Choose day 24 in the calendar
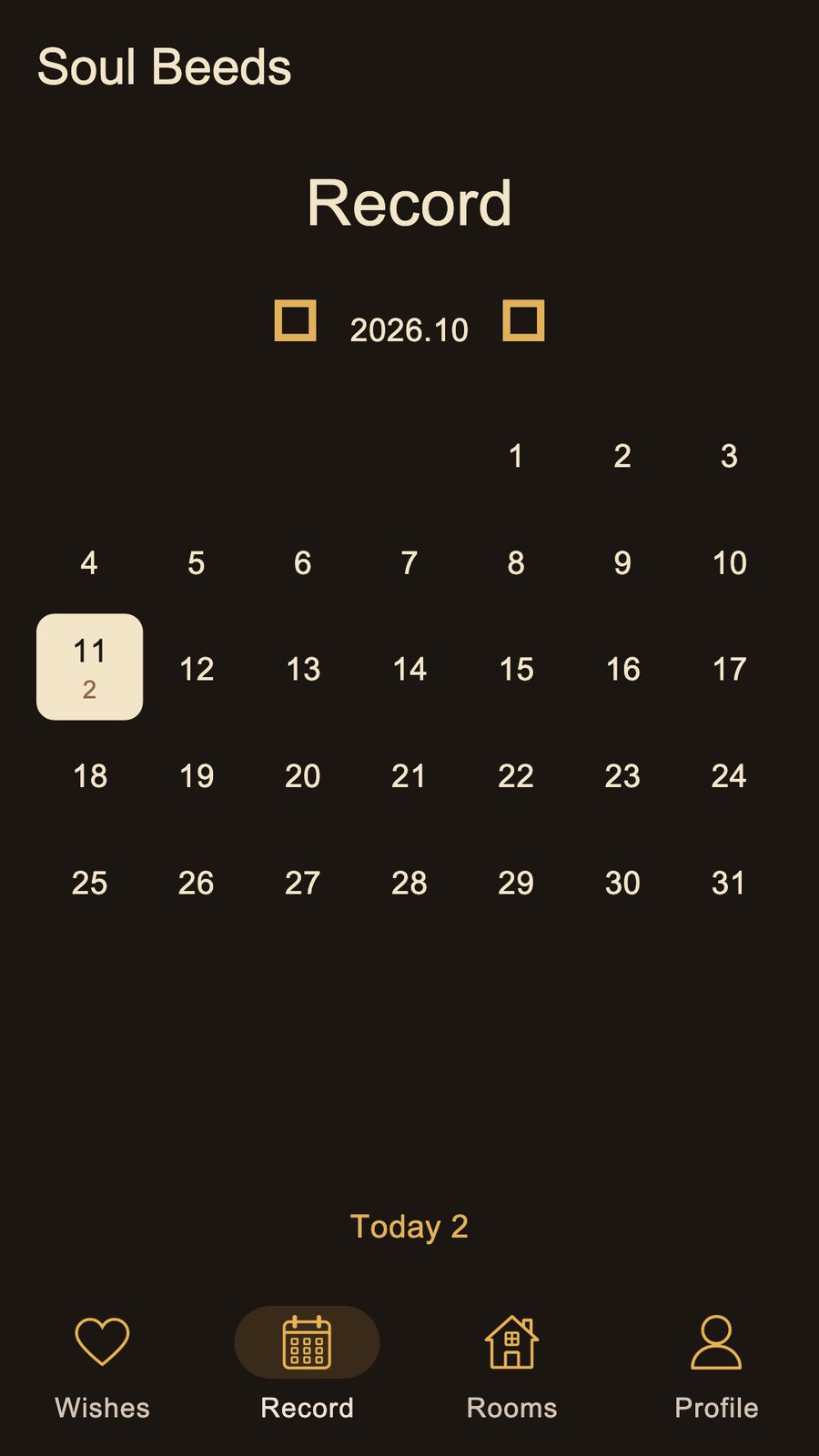This screenshot has height=1456, width=819. click(729, 775)
